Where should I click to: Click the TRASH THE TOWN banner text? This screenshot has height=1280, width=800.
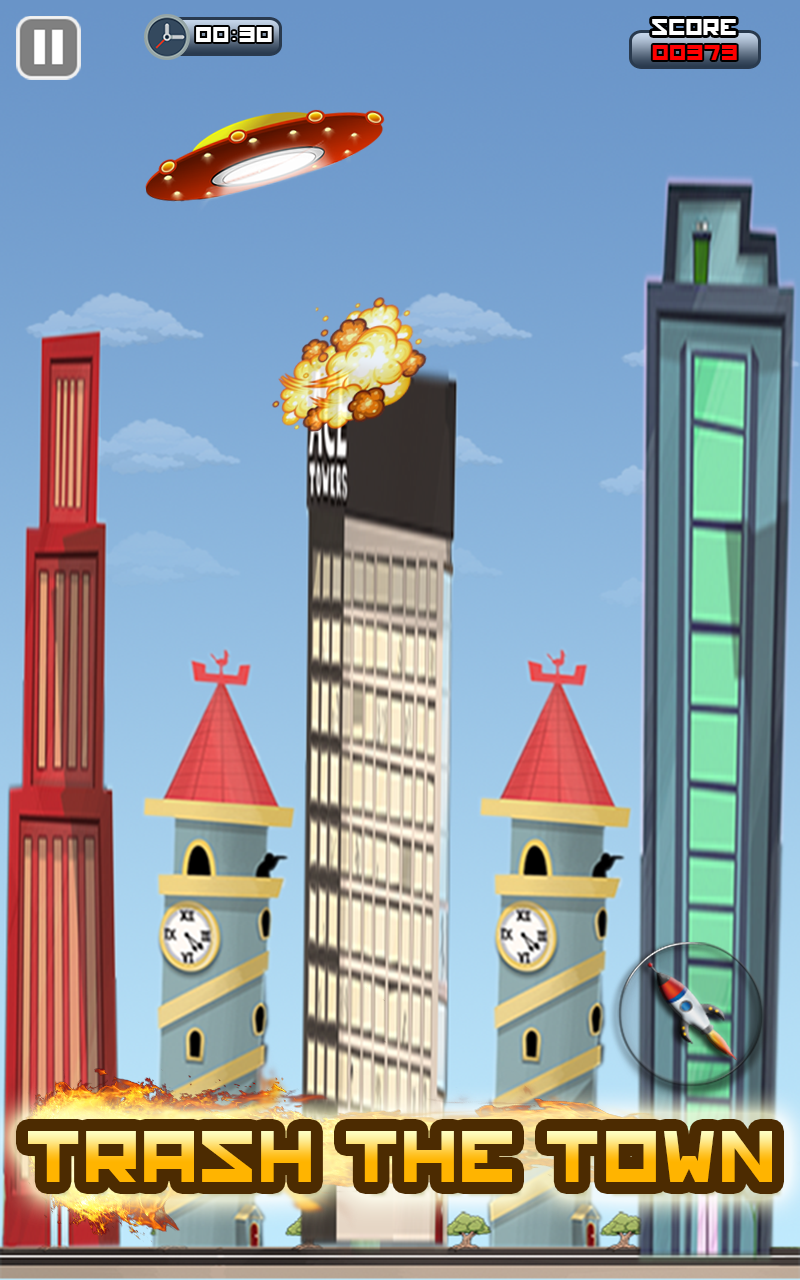coord(400,1150)
